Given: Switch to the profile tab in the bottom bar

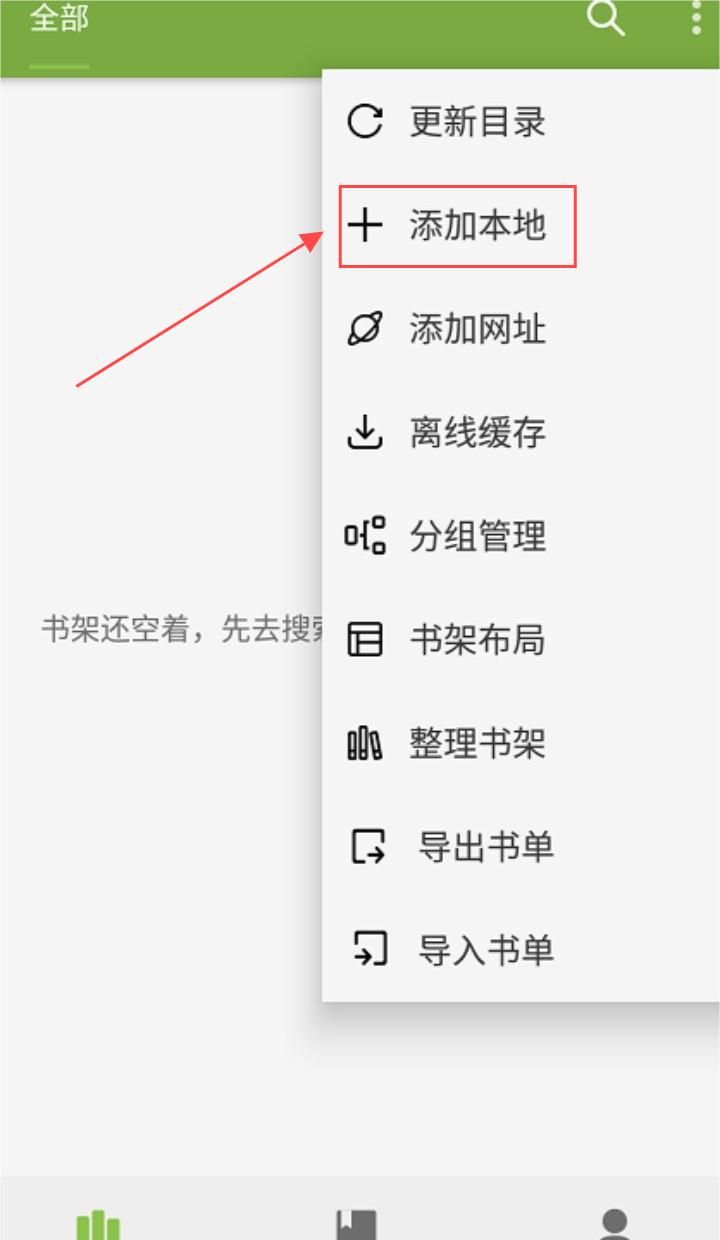Looking at the screenshot, I should [614, 1222].
